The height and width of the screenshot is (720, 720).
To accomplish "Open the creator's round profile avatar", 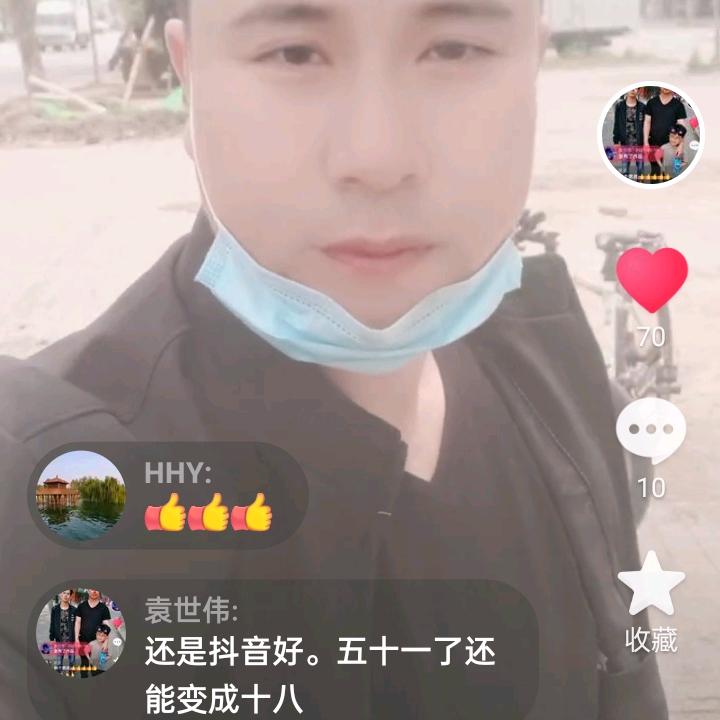I will (x=651, y=134).
